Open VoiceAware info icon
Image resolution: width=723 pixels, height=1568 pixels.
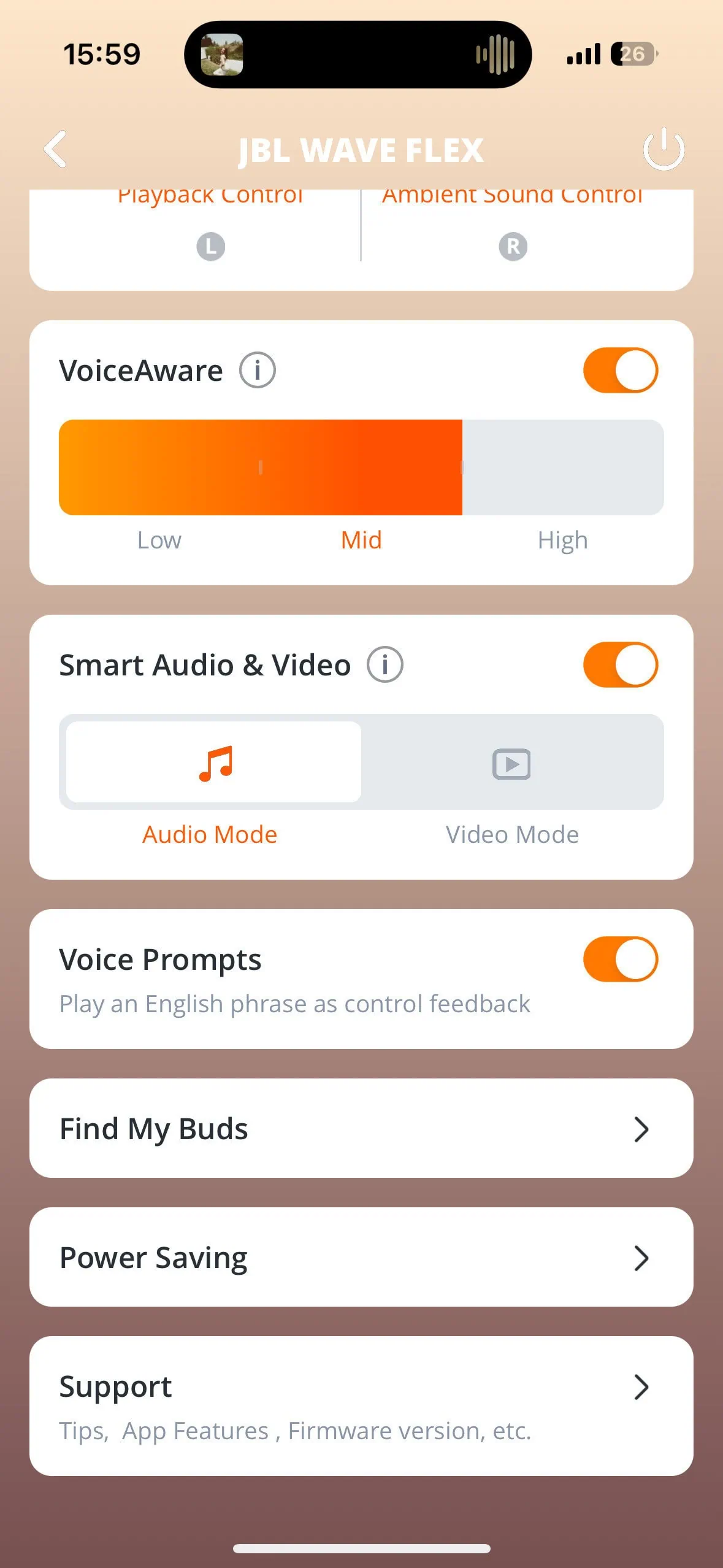coord(257,370)
